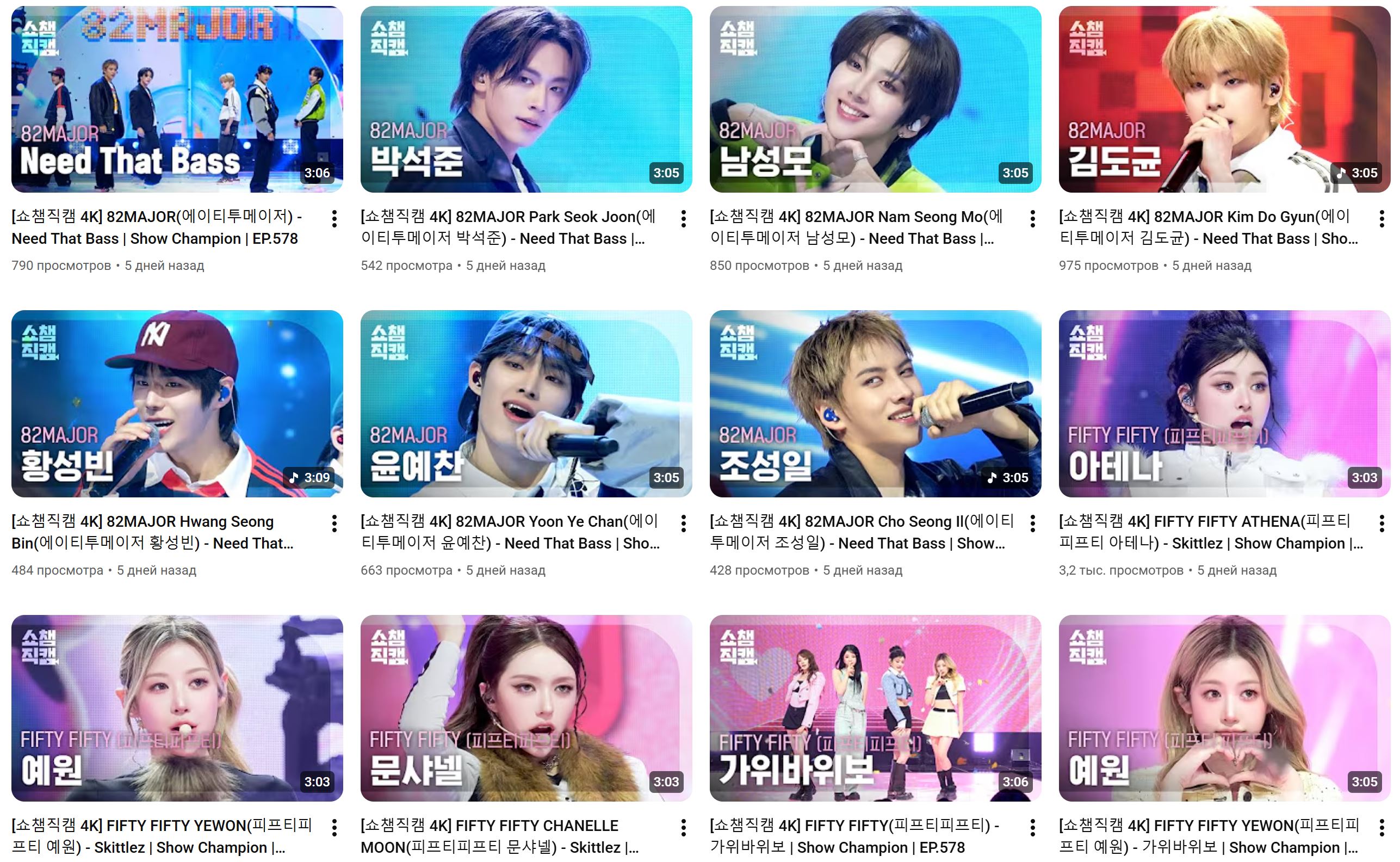Show the options menu for Yoon Ye Chan video

tap(683, 524)
